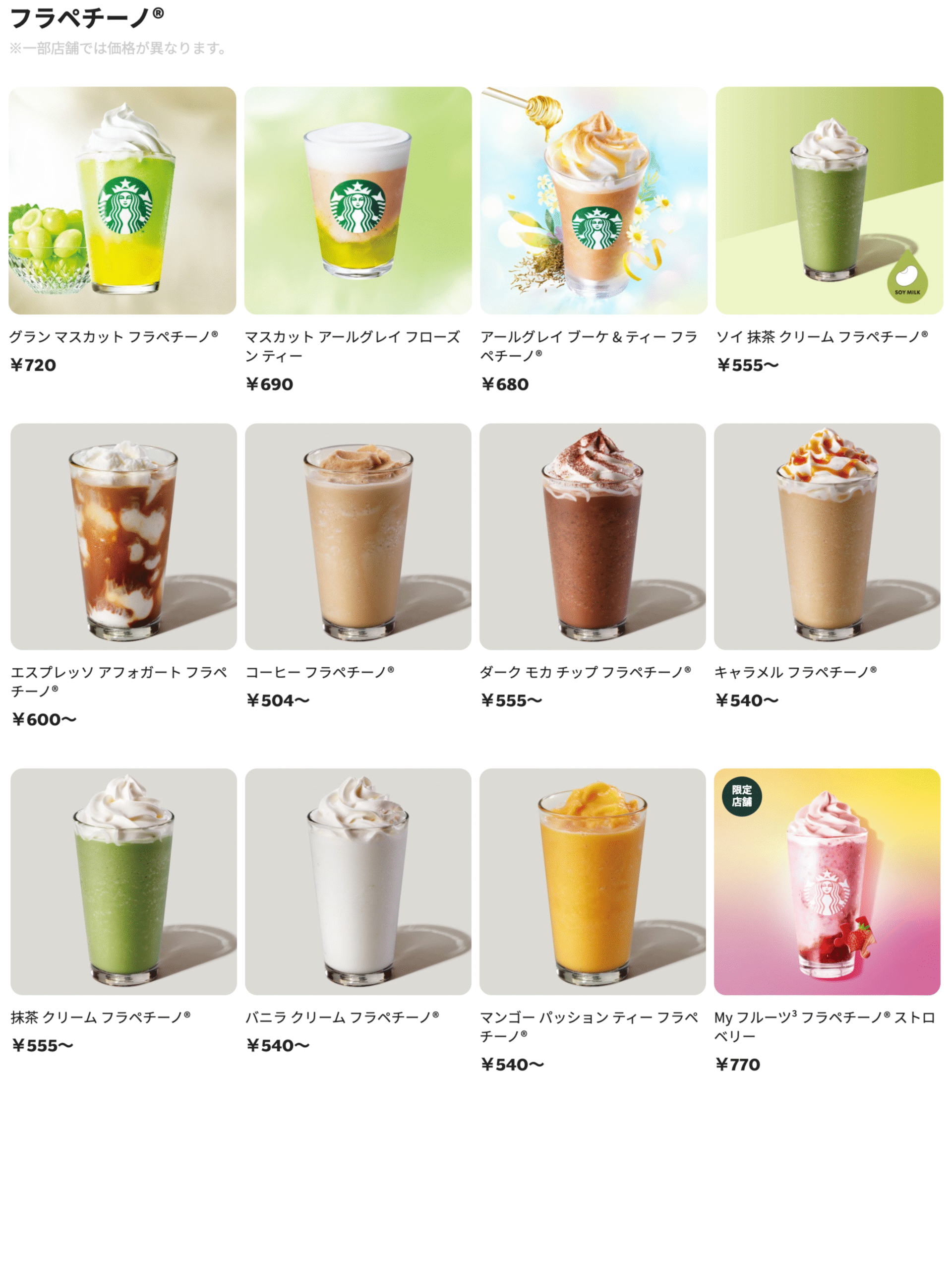Open グラン マスカット フラペチーノ product
Screen dimensions: 952x1270
point(122,200)
